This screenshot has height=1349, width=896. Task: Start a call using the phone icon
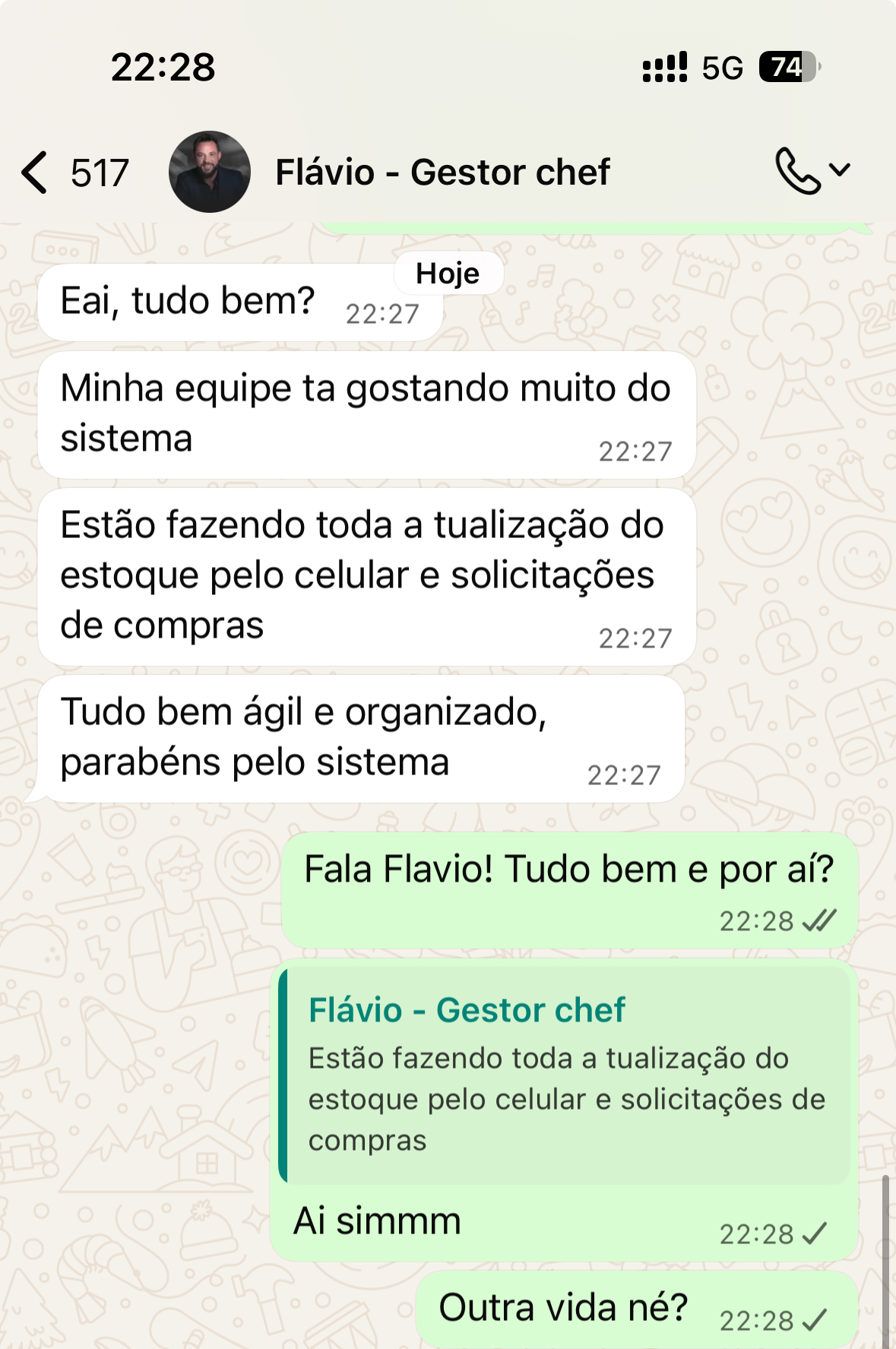click(798, 171)
